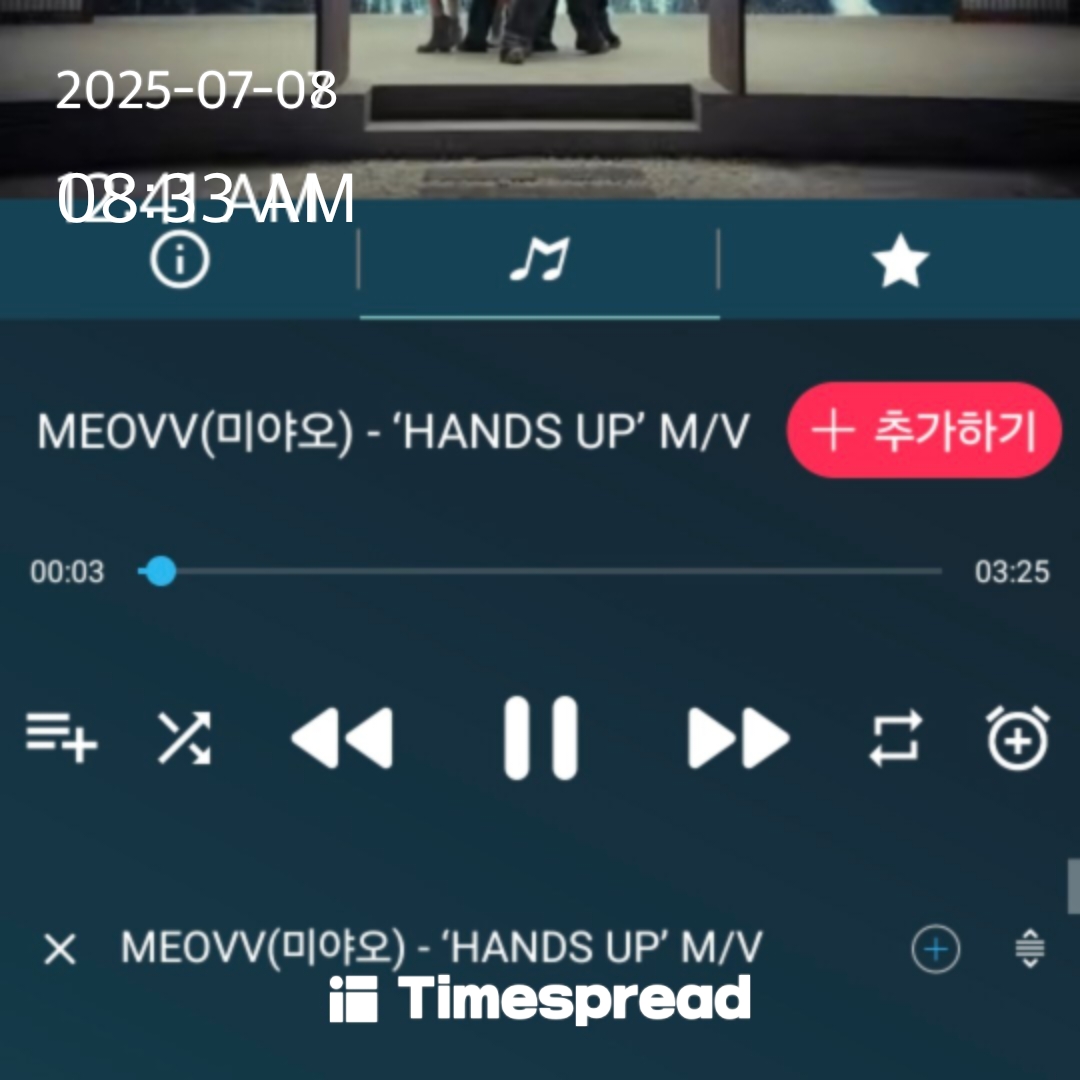
Task: Select the queued MEOVV HANDS UP track
Action: coord(440,947)
